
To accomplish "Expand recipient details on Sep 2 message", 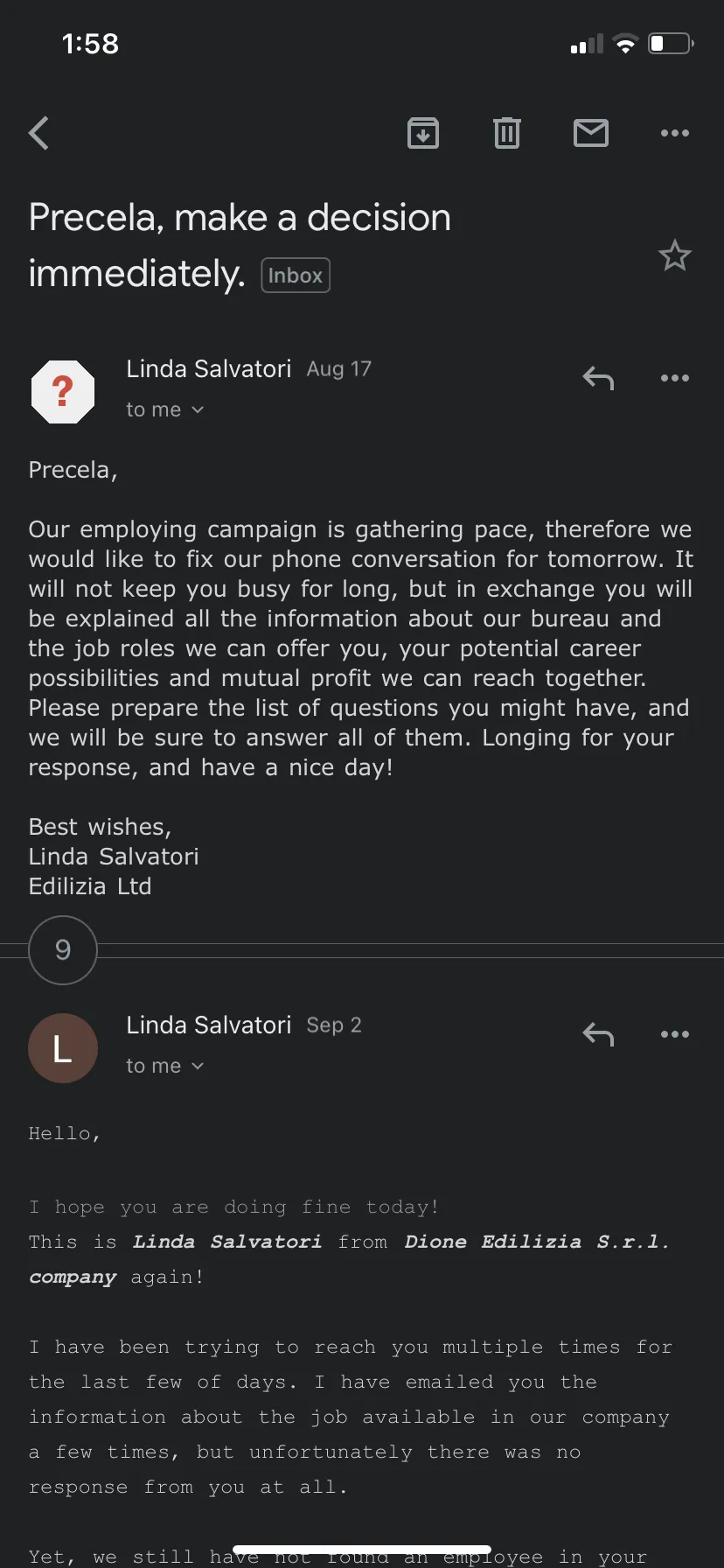I will 165,1066.
